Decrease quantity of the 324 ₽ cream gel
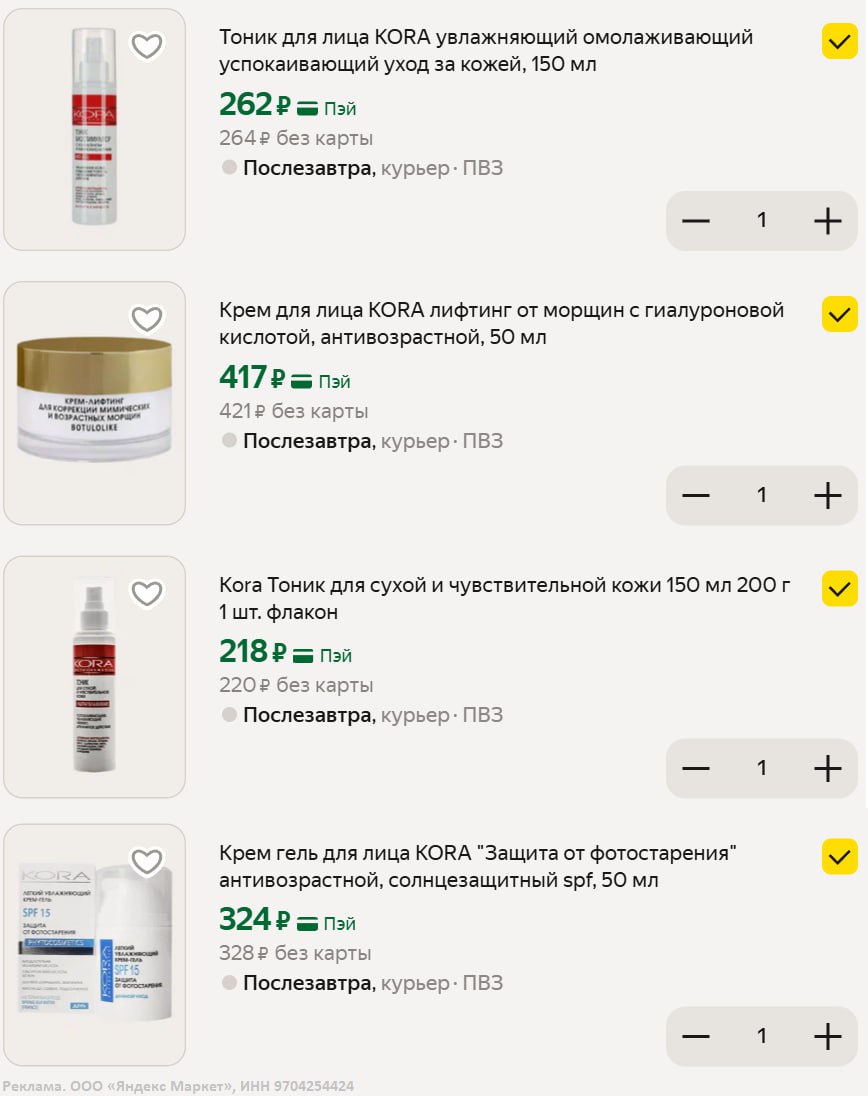 click(x=695, y=1036)
